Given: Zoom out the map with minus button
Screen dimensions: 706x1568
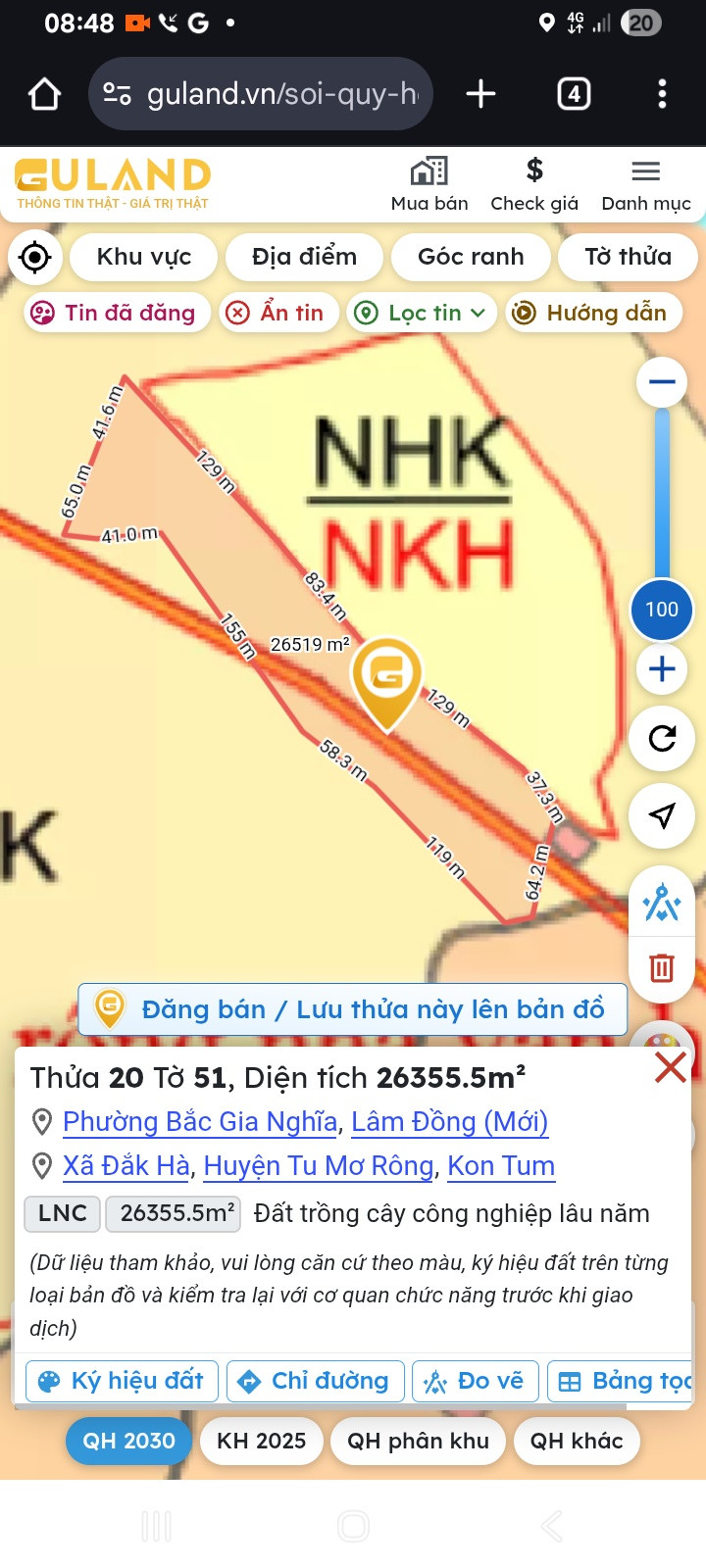Looking at the screenshot, I should [x=662, y=382].
